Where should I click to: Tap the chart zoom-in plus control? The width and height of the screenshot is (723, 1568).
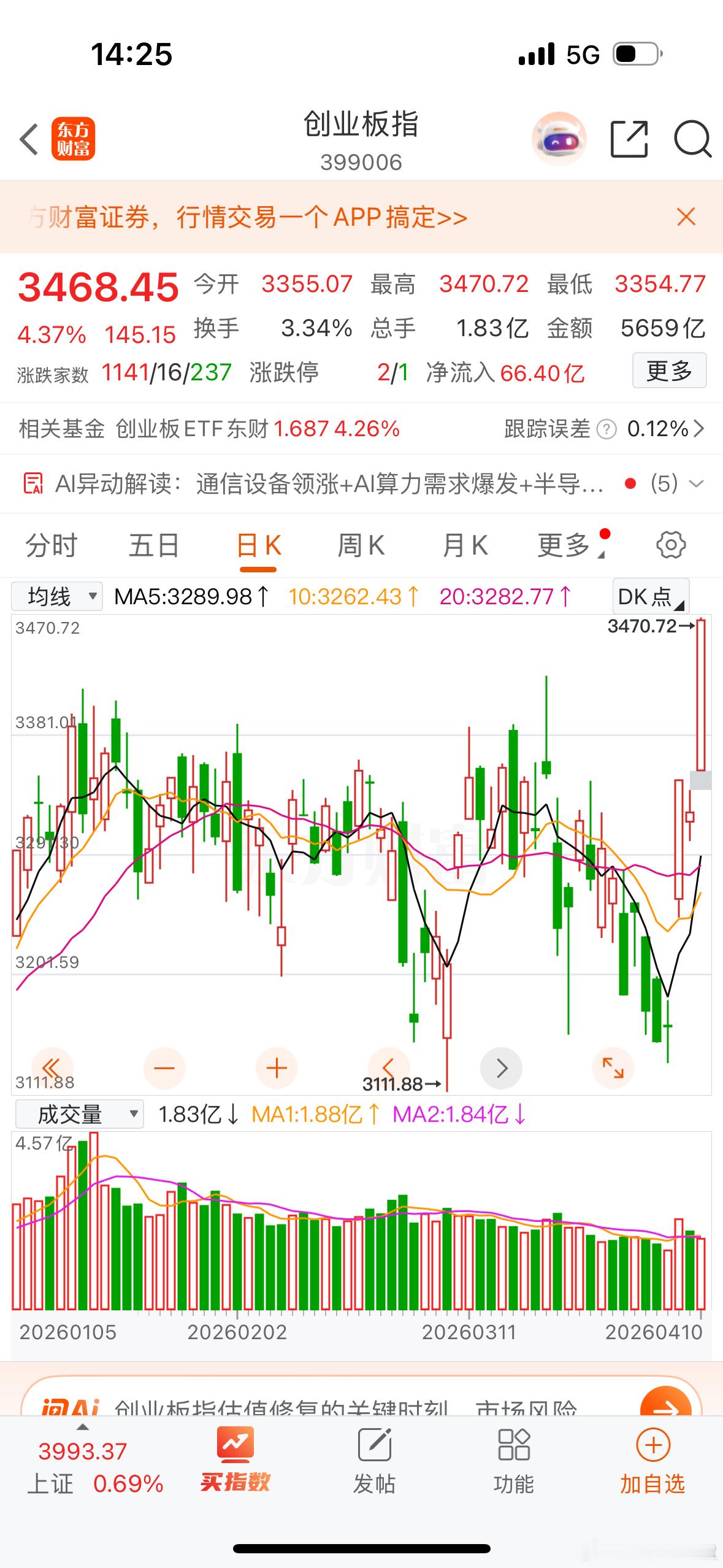pos(277,1068)
